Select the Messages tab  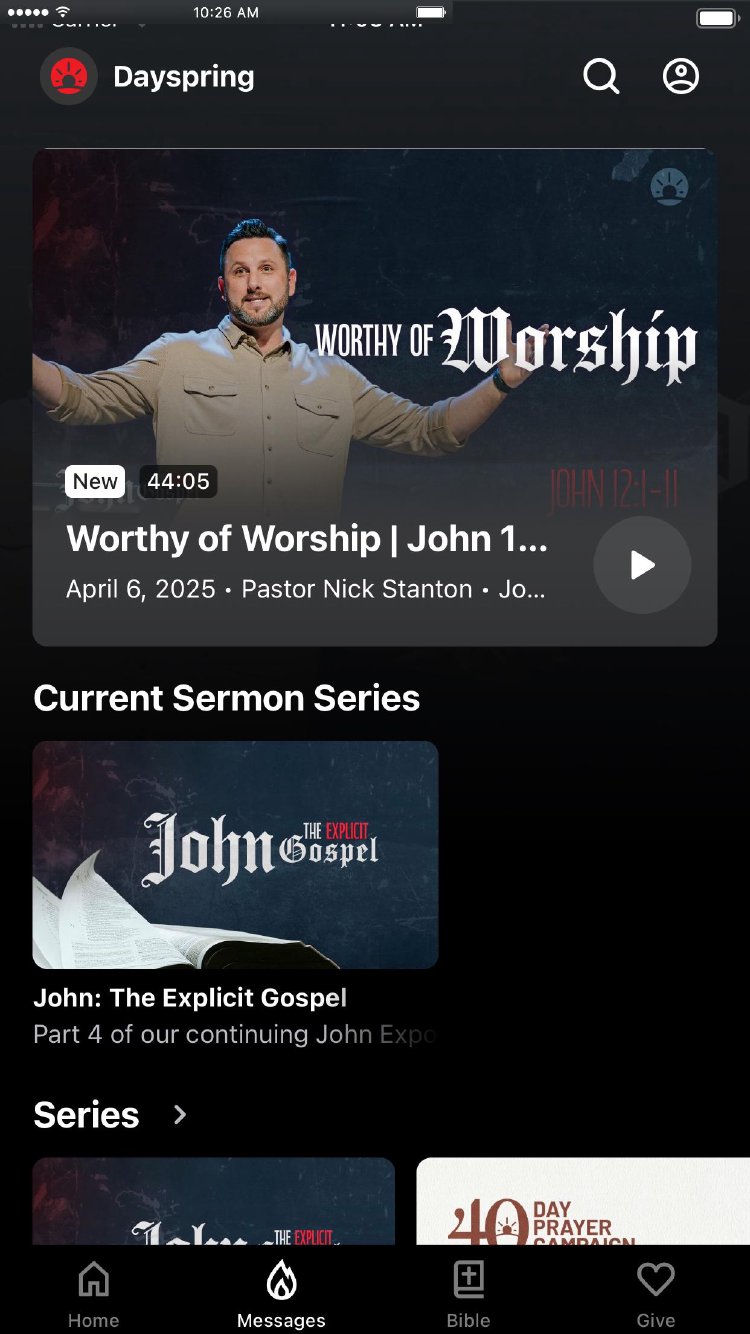coord(281,1294)
